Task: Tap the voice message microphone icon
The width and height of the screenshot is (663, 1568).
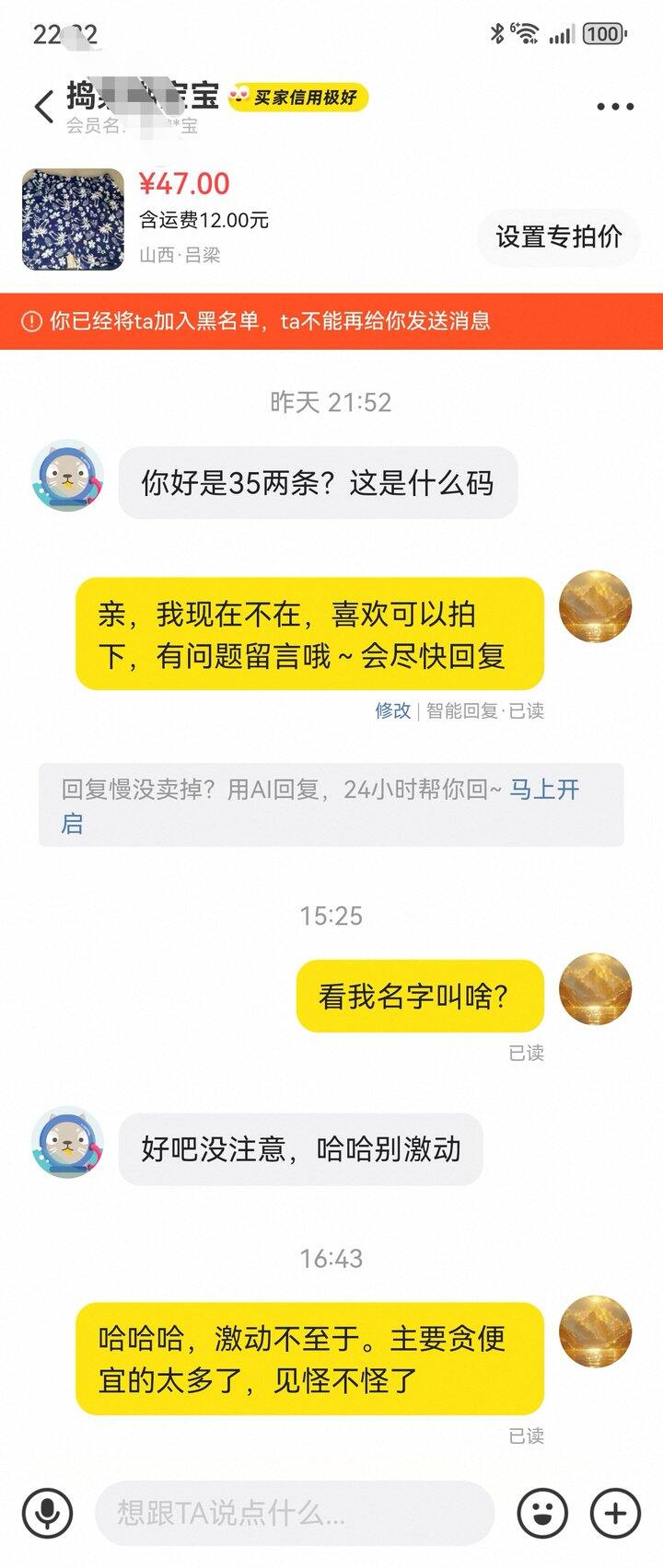Action: coord(48,1512)
